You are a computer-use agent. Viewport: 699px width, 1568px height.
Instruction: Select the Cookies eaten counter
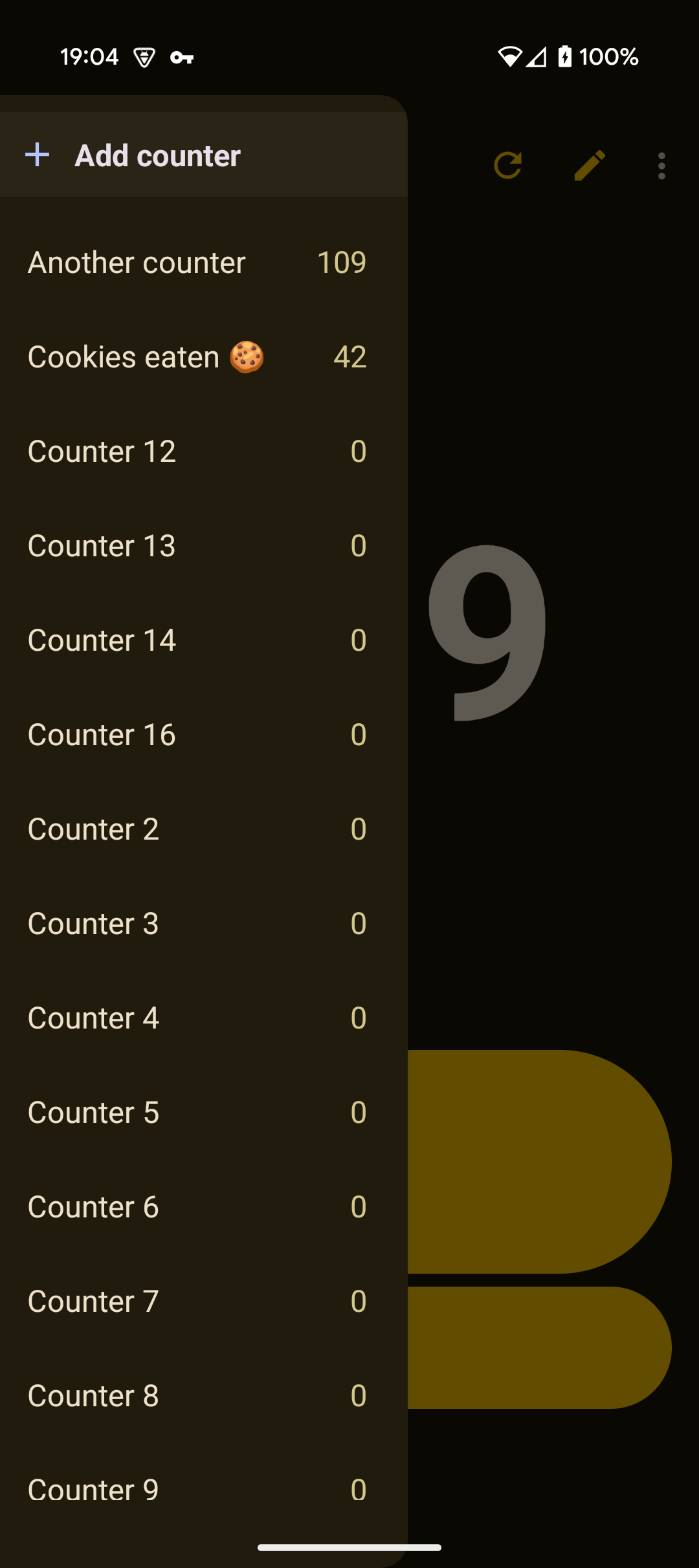pyautogui.click(x=197, y=357)
